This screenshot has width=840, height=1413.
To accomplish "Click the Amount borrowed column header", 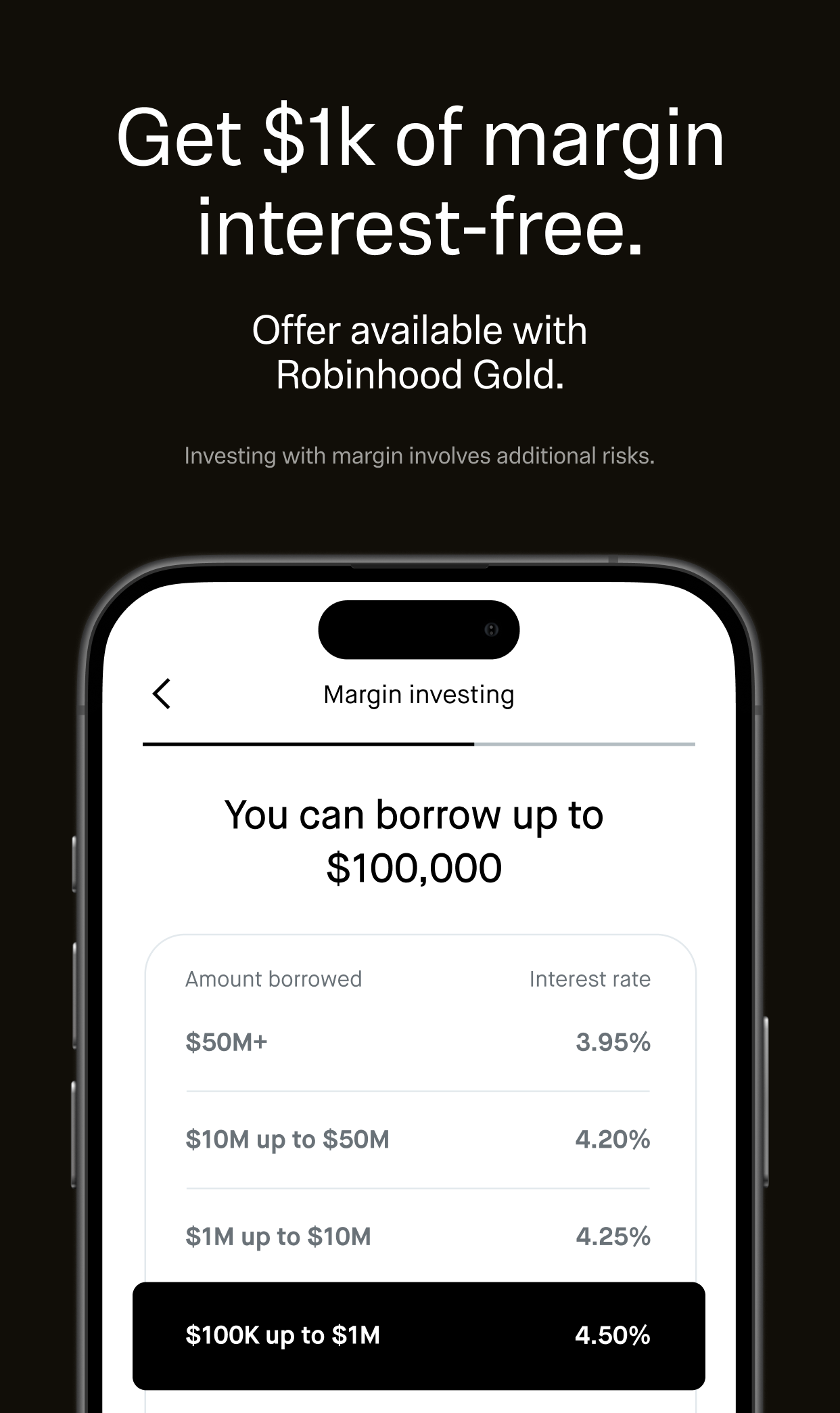I will pos(274,979).
